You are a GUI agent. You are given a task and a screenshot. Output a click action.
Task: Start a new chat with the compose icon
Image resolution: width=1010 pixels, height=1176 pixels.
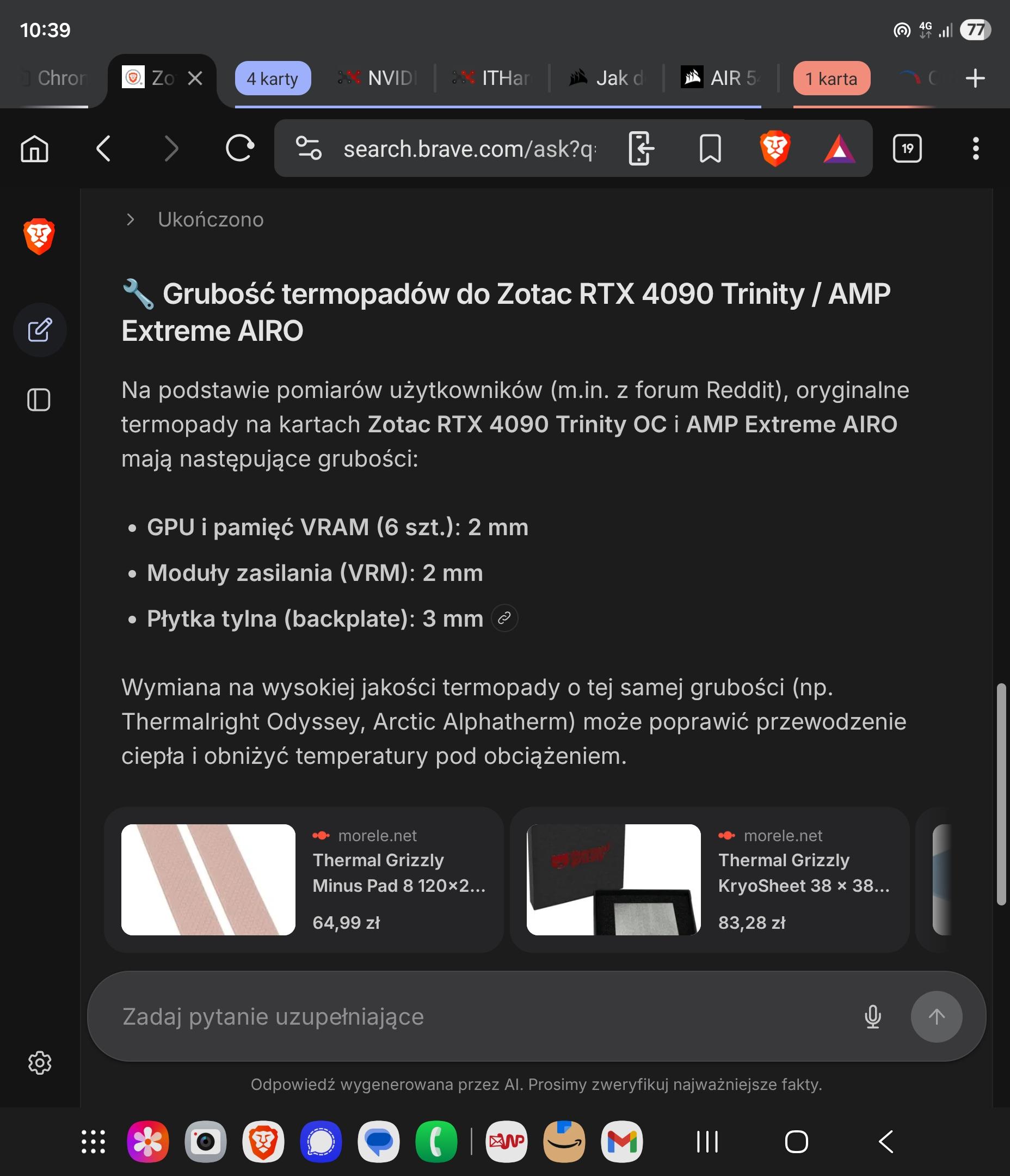coord(40,330)
